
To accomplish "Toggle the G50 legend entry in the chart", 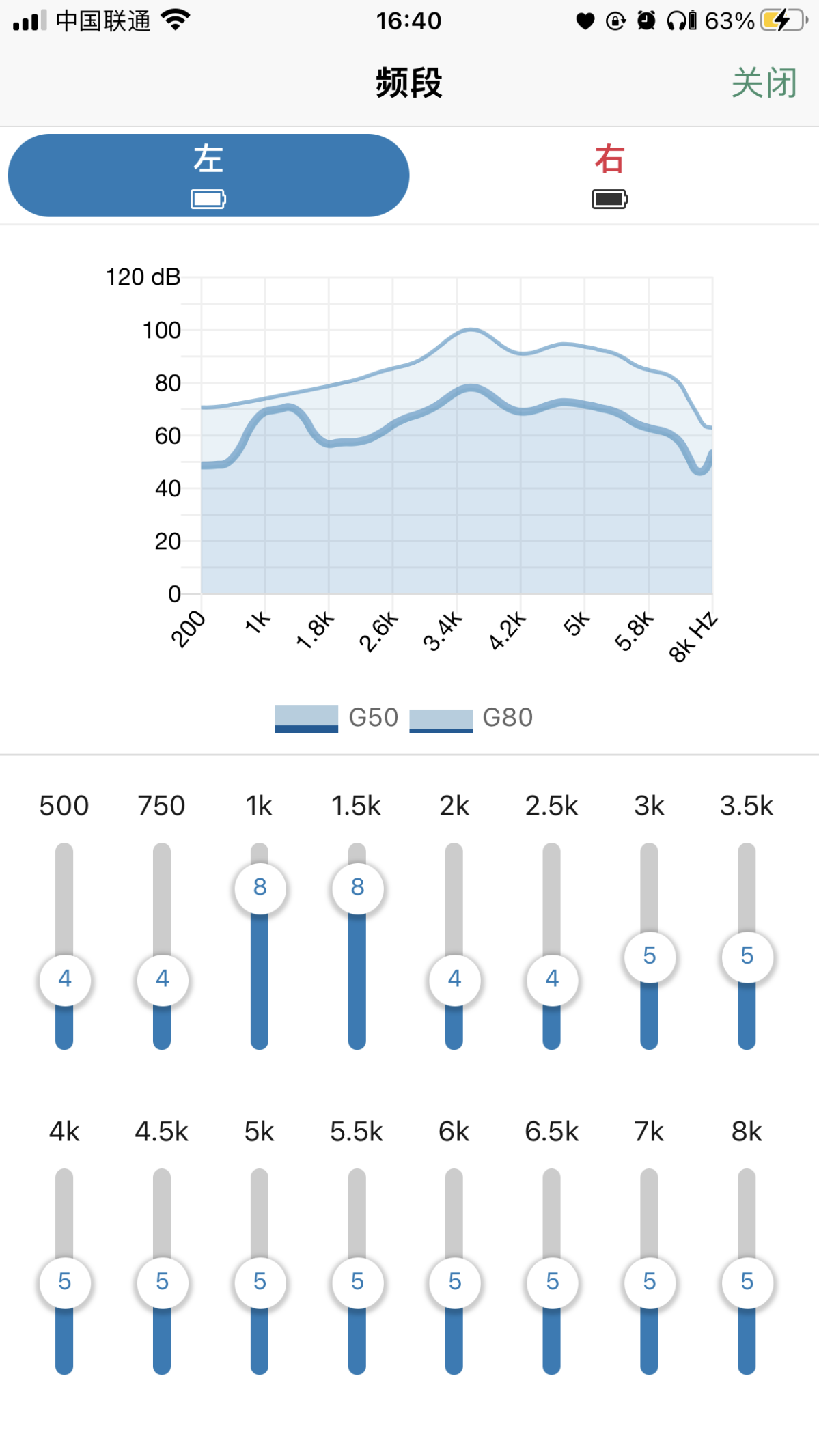I will coord(337,718).
